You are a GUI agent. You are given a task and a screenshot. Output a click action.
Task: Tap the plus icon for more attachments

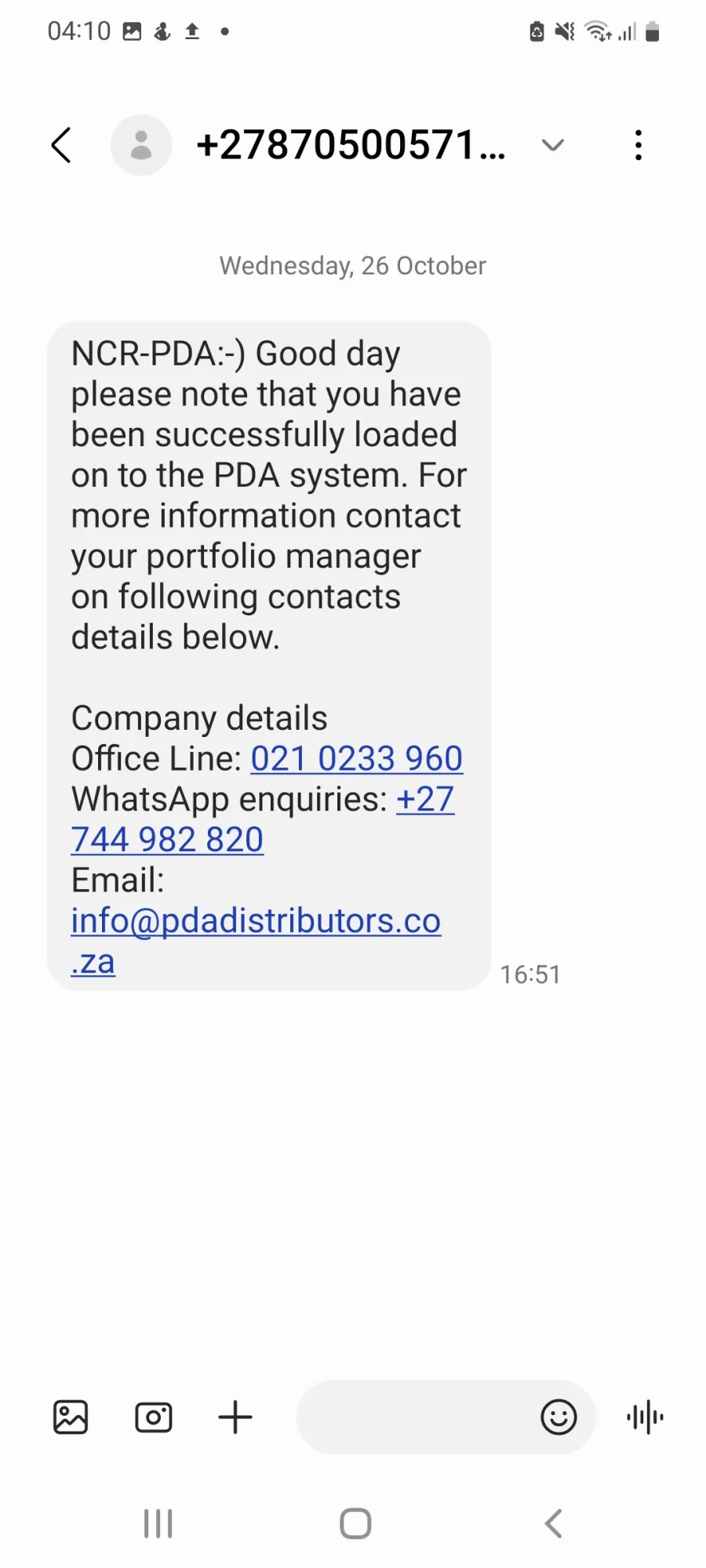[x=235, y=1417]
